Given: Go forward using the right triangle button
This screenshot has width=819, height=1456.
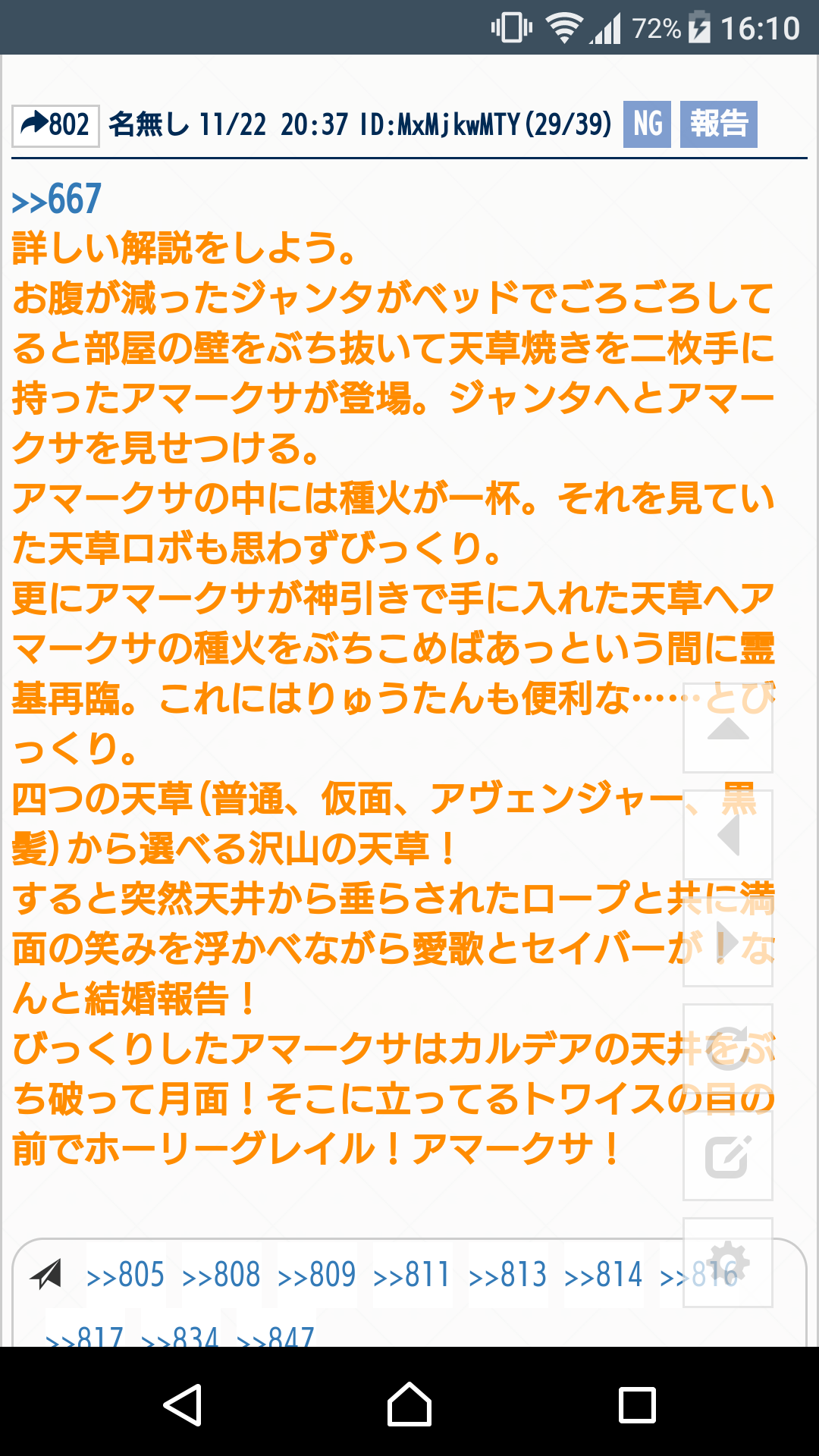Looking at the screenshot, I should 728,943.
